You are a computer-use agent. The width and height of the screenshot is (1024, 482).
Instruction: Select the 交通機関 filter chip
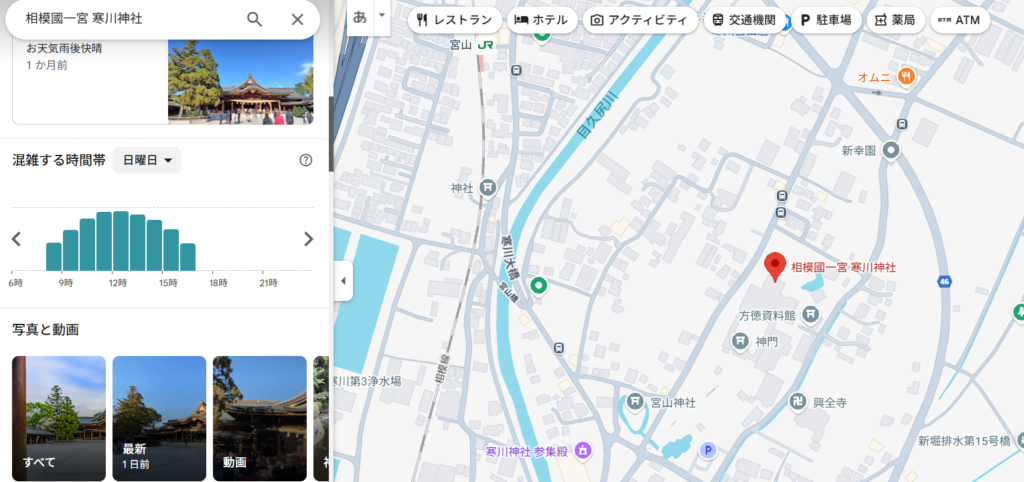tap(743, 20)
